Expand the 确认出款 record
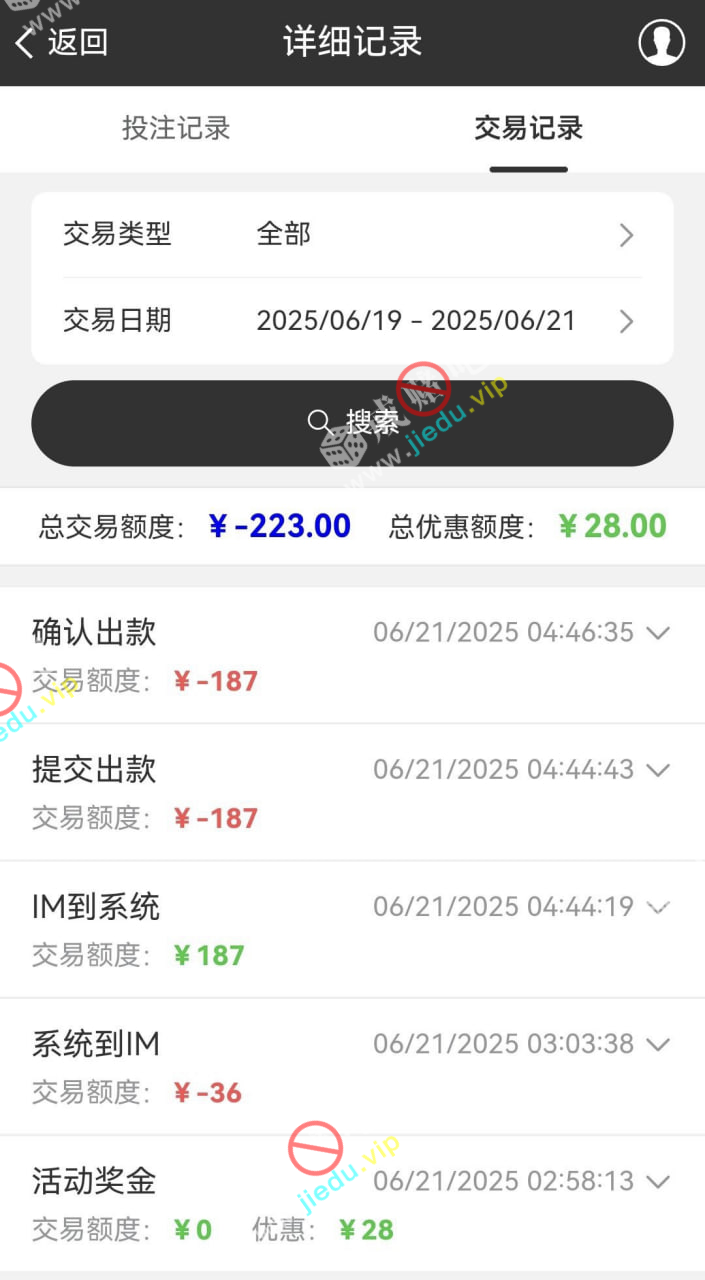The image size is (705, 1280). [x=657, y=632]
